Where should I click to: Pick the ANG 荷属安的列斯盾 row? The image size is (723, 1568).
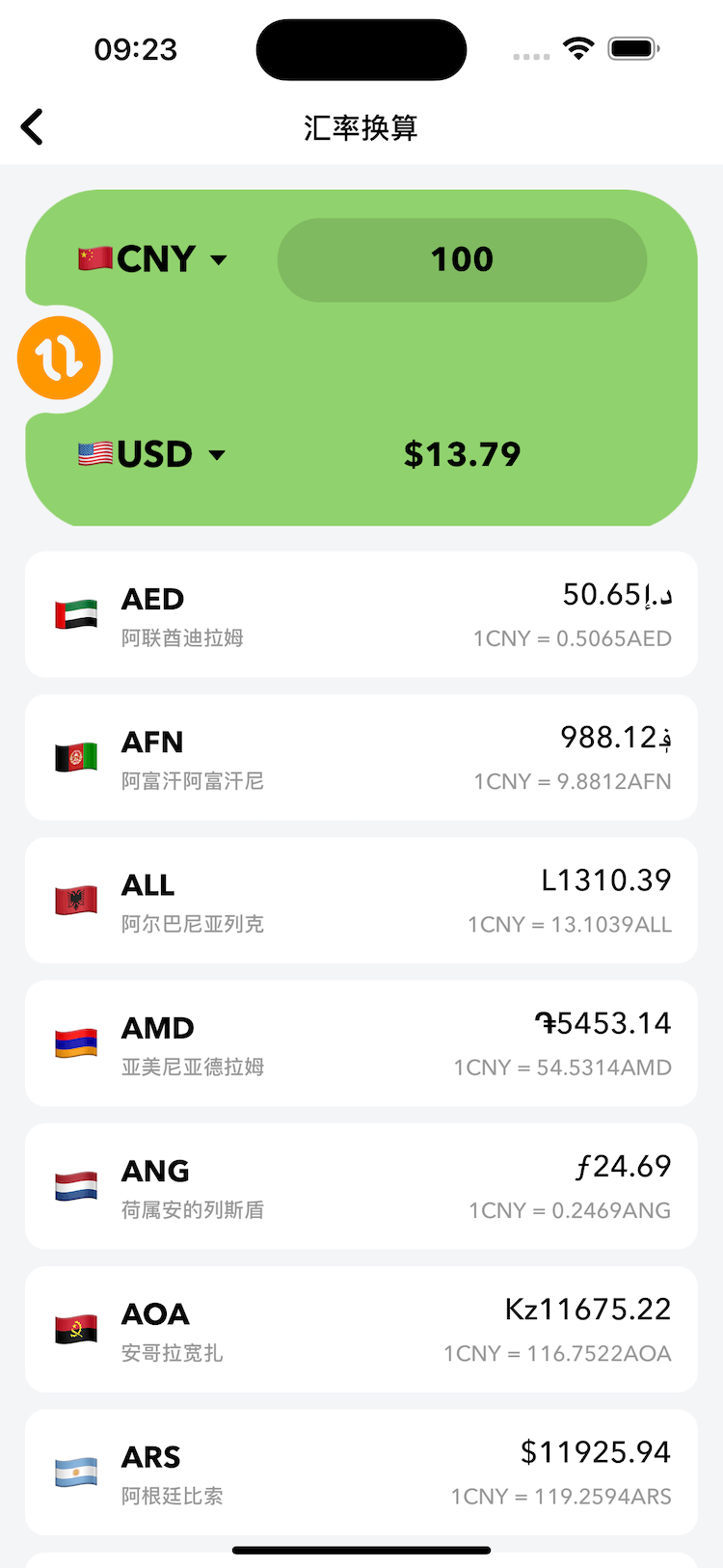coord(361,1186)
